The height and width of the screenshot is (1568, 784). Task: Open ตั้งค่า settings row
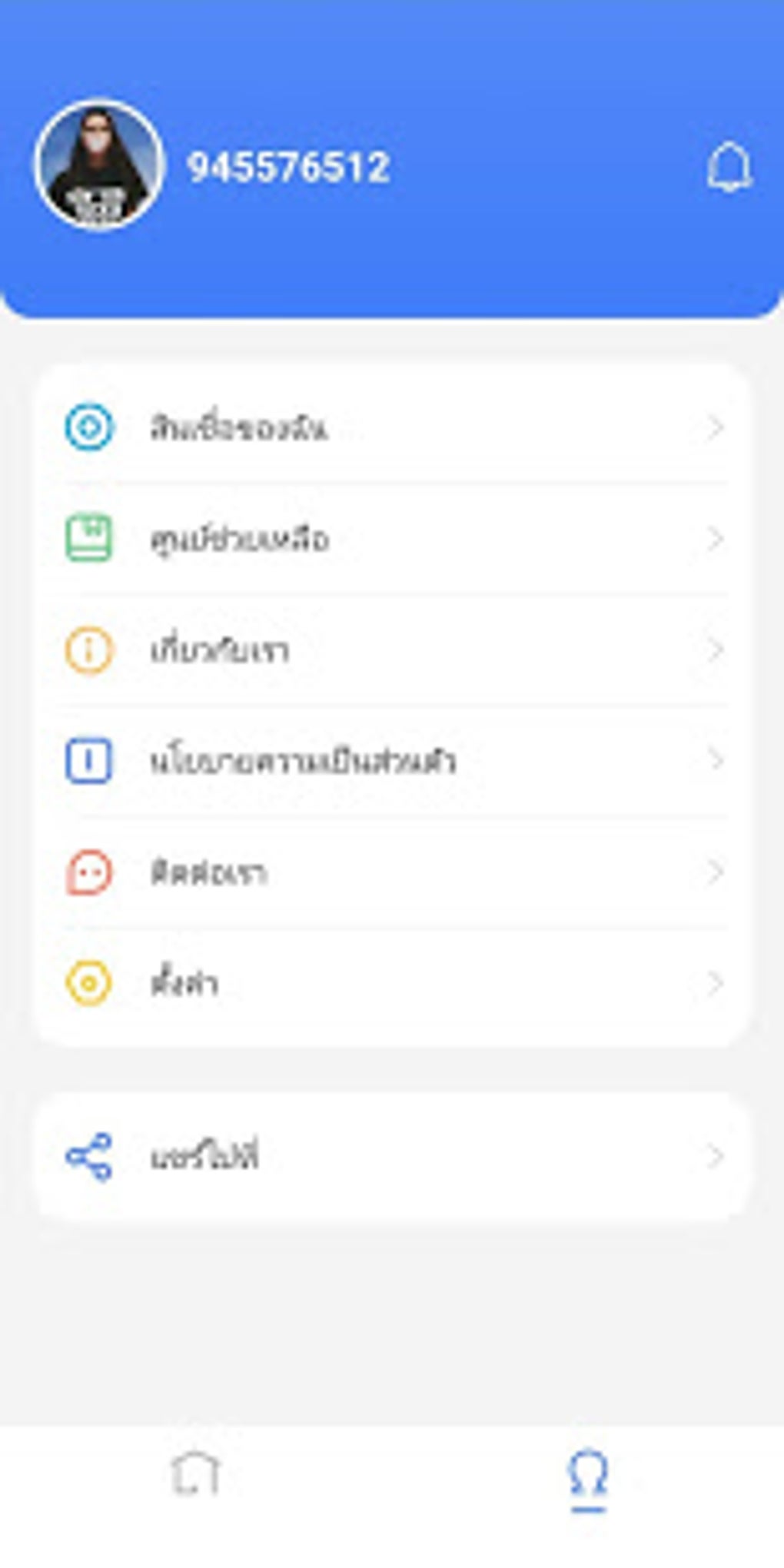(x=392, y=983)
